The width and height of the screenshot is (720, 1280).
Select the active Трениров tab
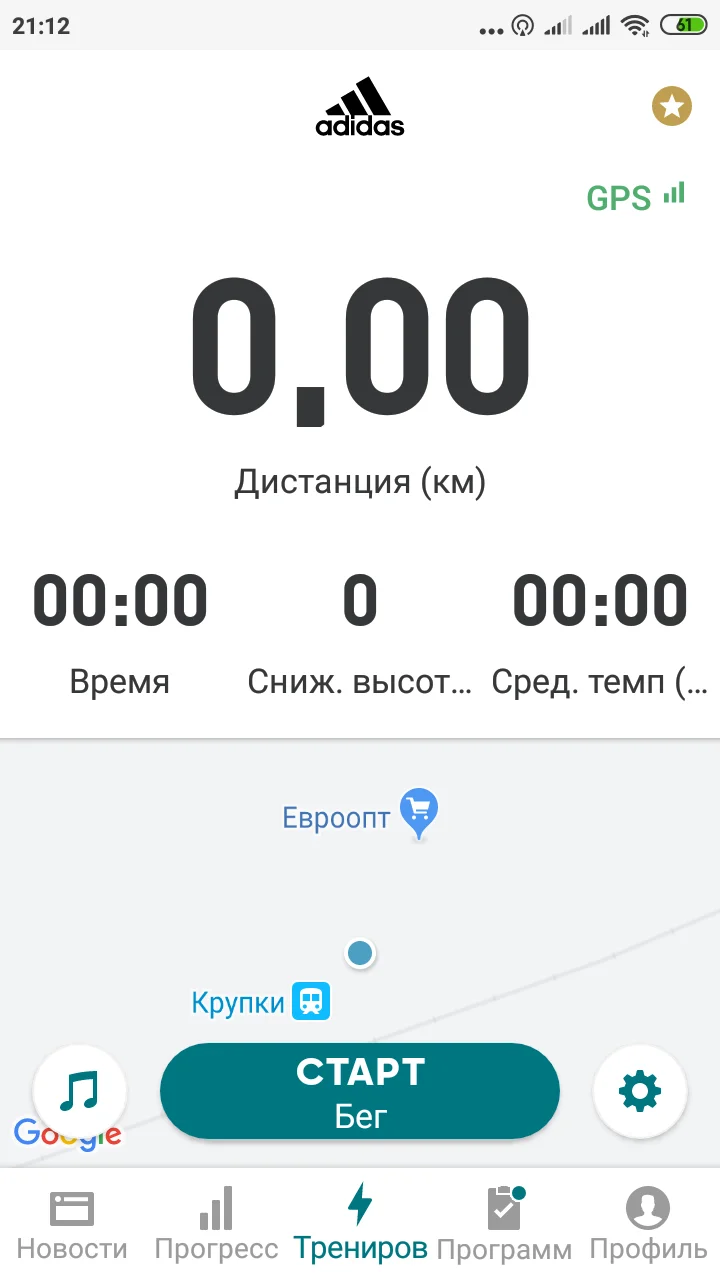tap(359, 1220)
